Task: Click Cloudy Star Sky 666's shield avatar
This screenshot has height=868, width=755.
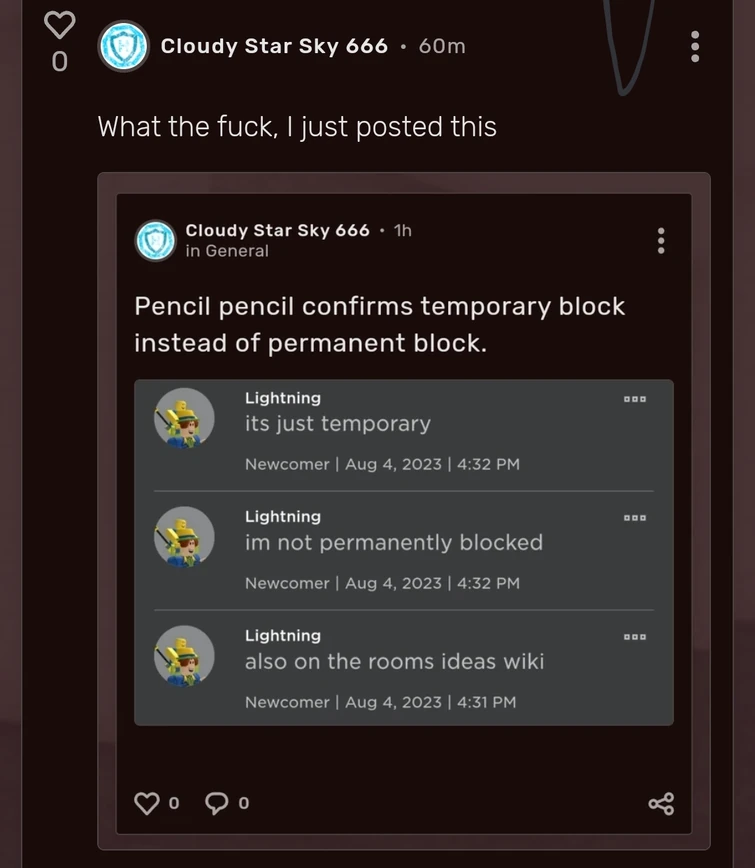Action: coord(122,45)
